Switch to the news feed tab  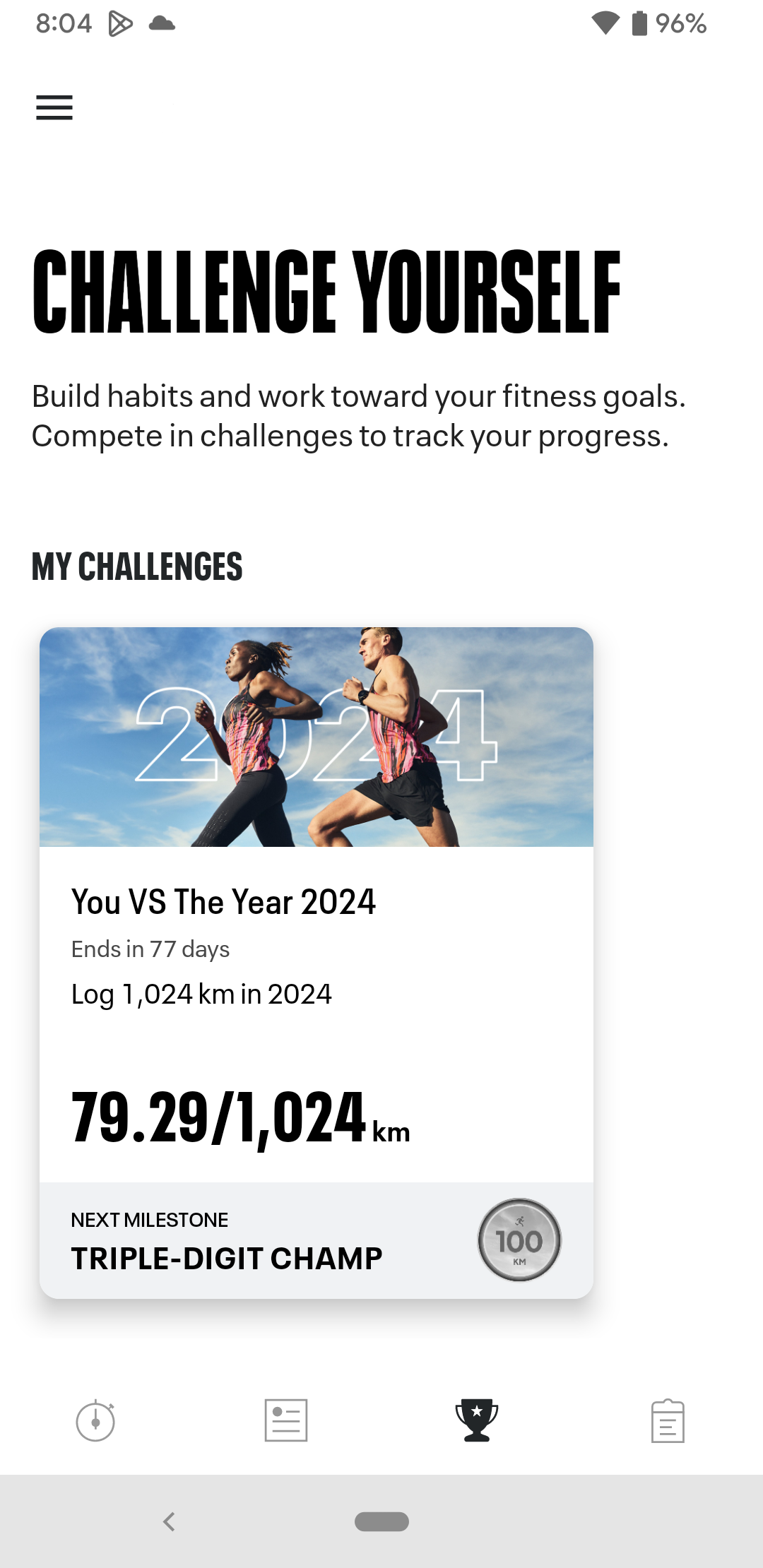click(286, 1420)
